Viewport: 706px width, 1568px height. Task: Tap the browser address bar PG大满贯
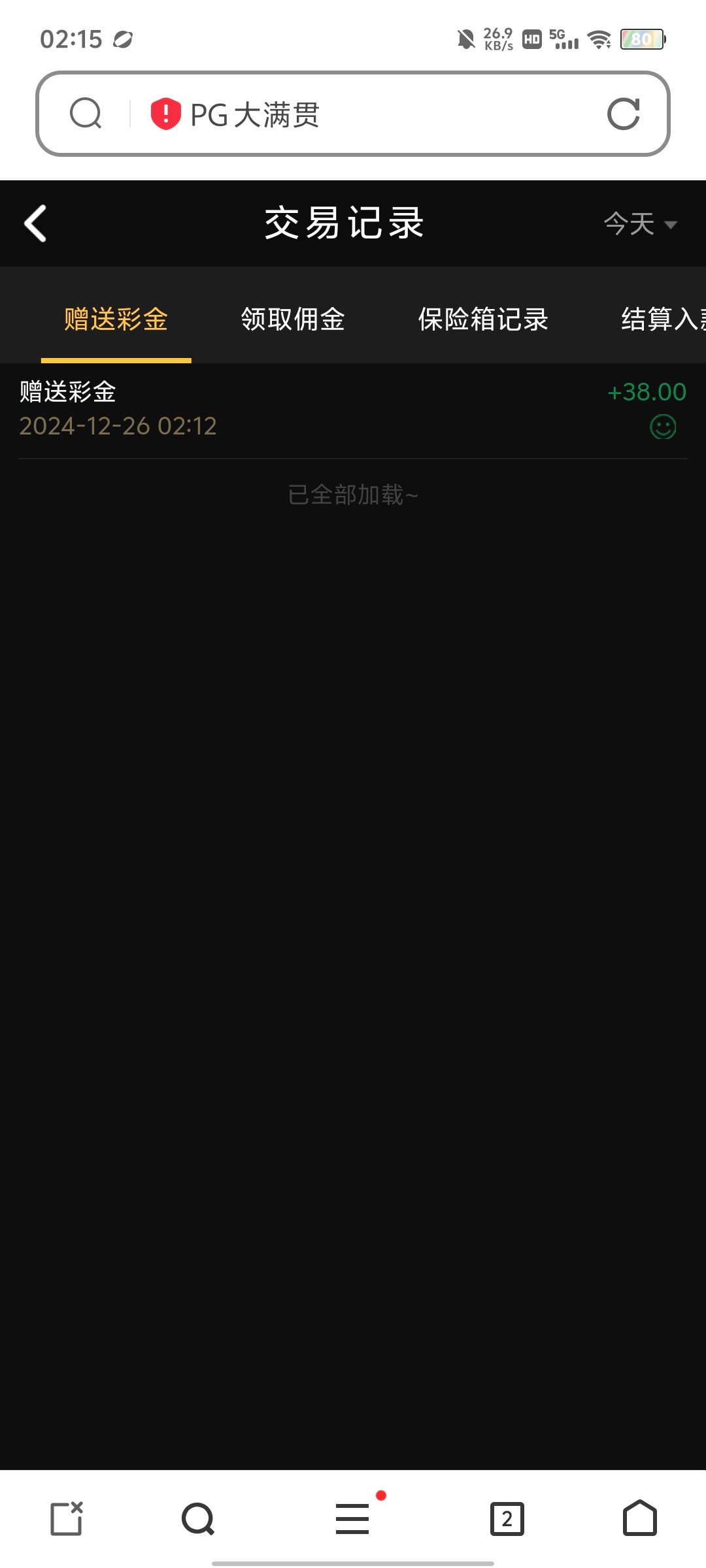[x=366, y=115]
